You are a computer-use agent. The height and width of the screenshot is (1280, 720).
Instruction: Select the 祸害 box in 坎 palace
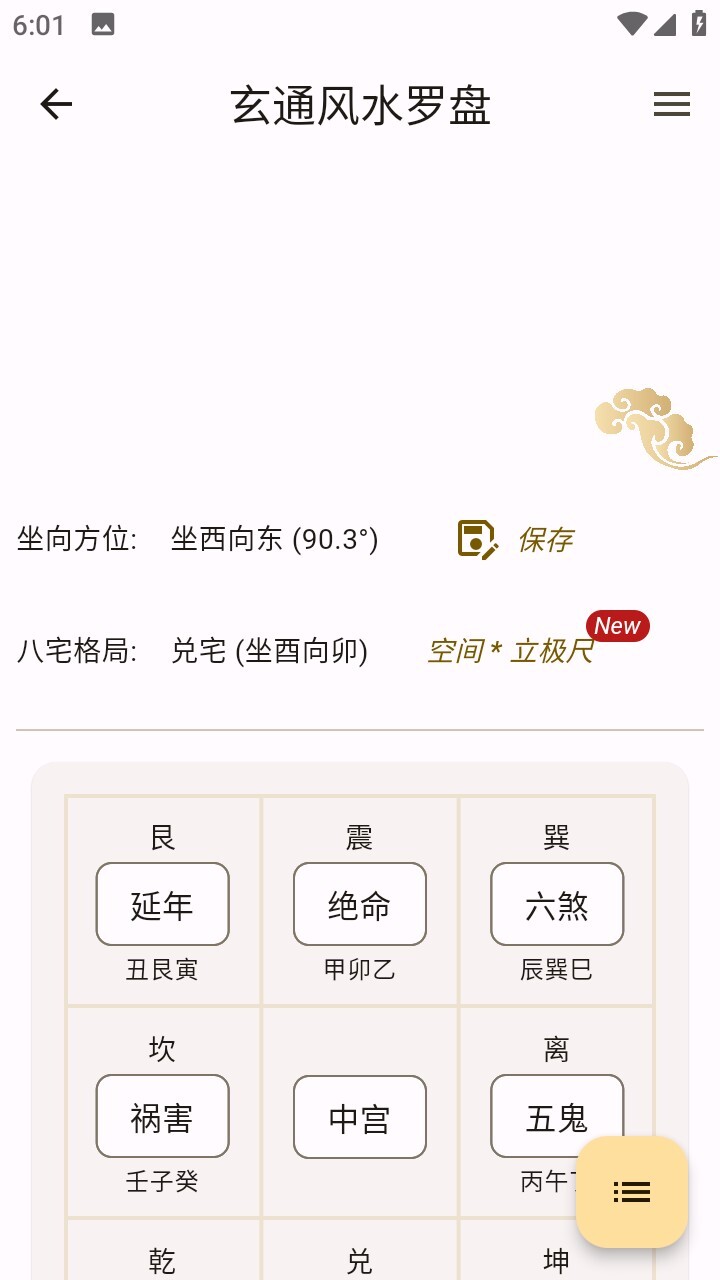[162, 1117]
